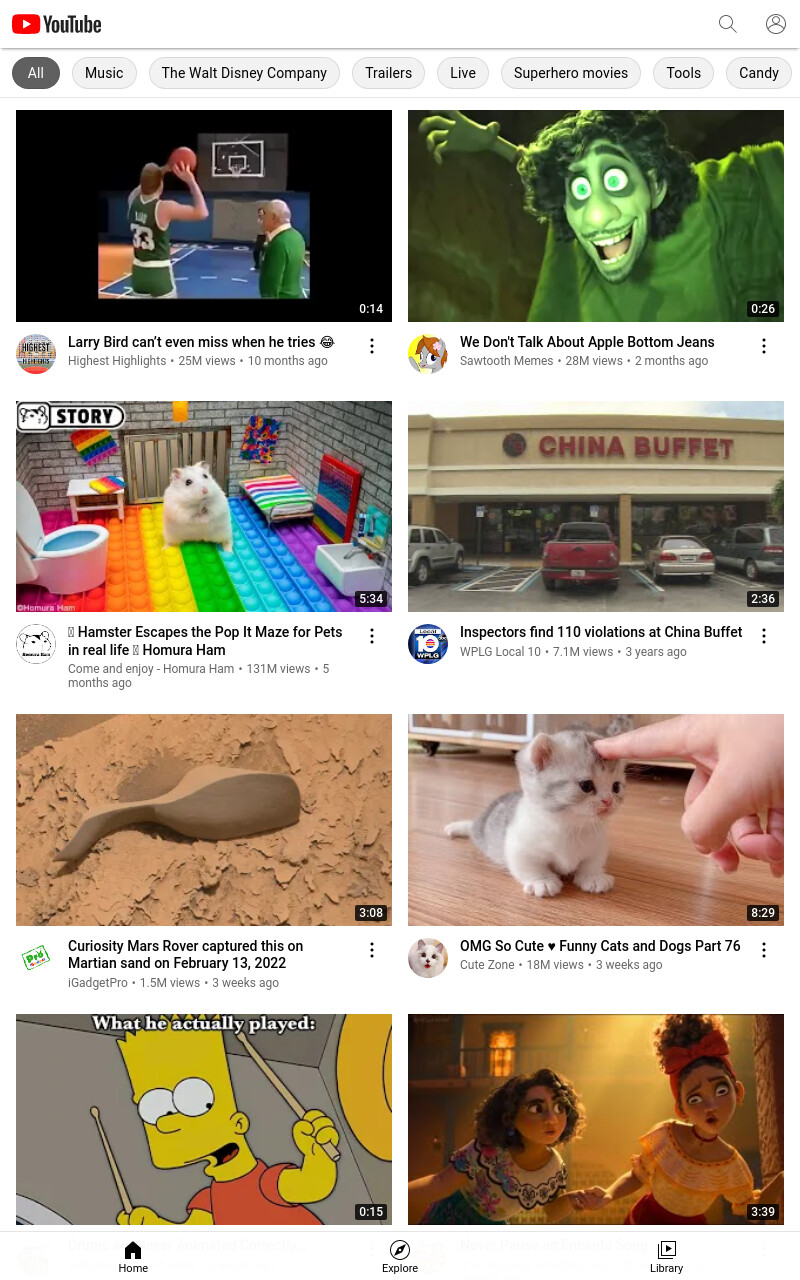Open the account profile icon
Viewport: 800px width, 1280px height.
pos(776,24)
